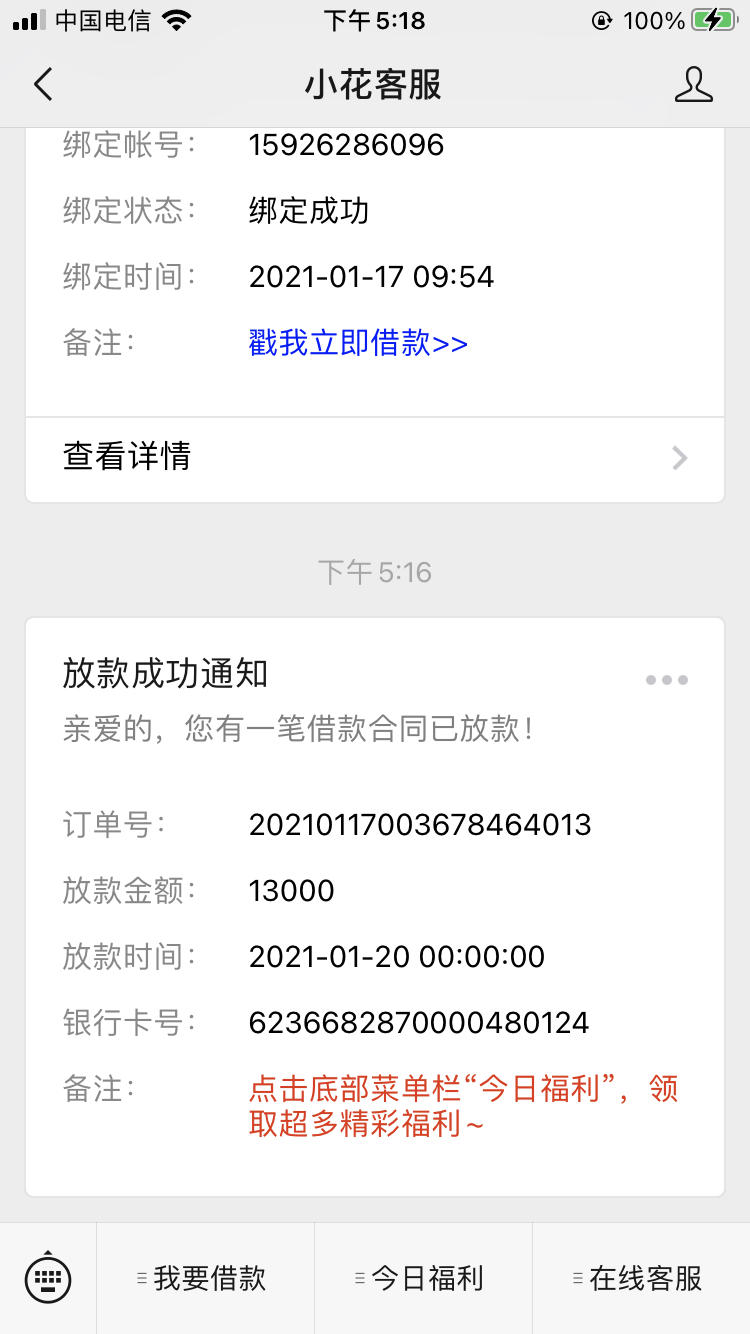Tap the bank card number 6236682870000480124

tap(418, 1022)
